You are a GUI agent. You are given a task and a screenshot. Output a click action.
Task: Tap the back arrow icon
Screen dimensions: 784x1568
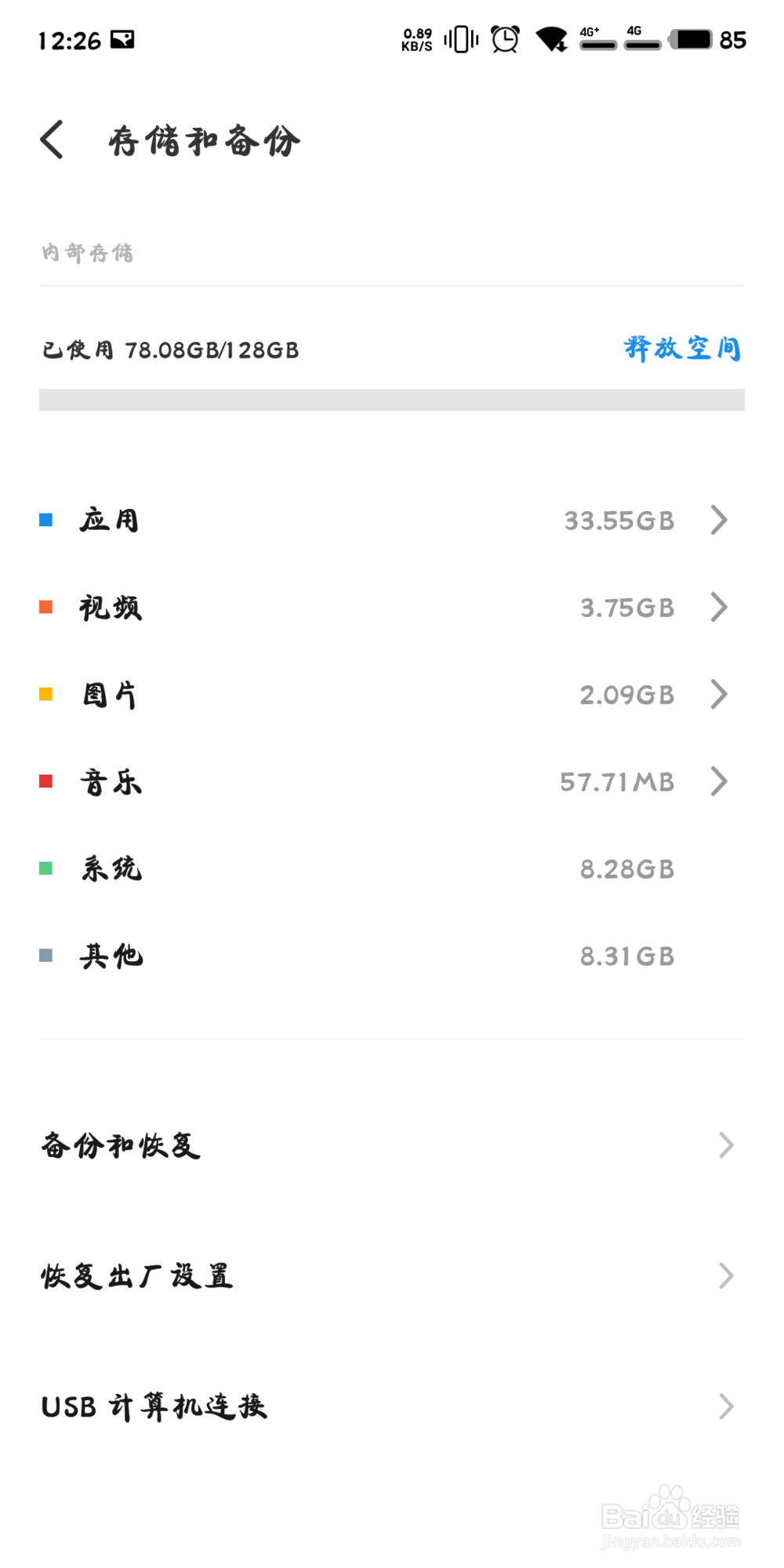point(52,139)
